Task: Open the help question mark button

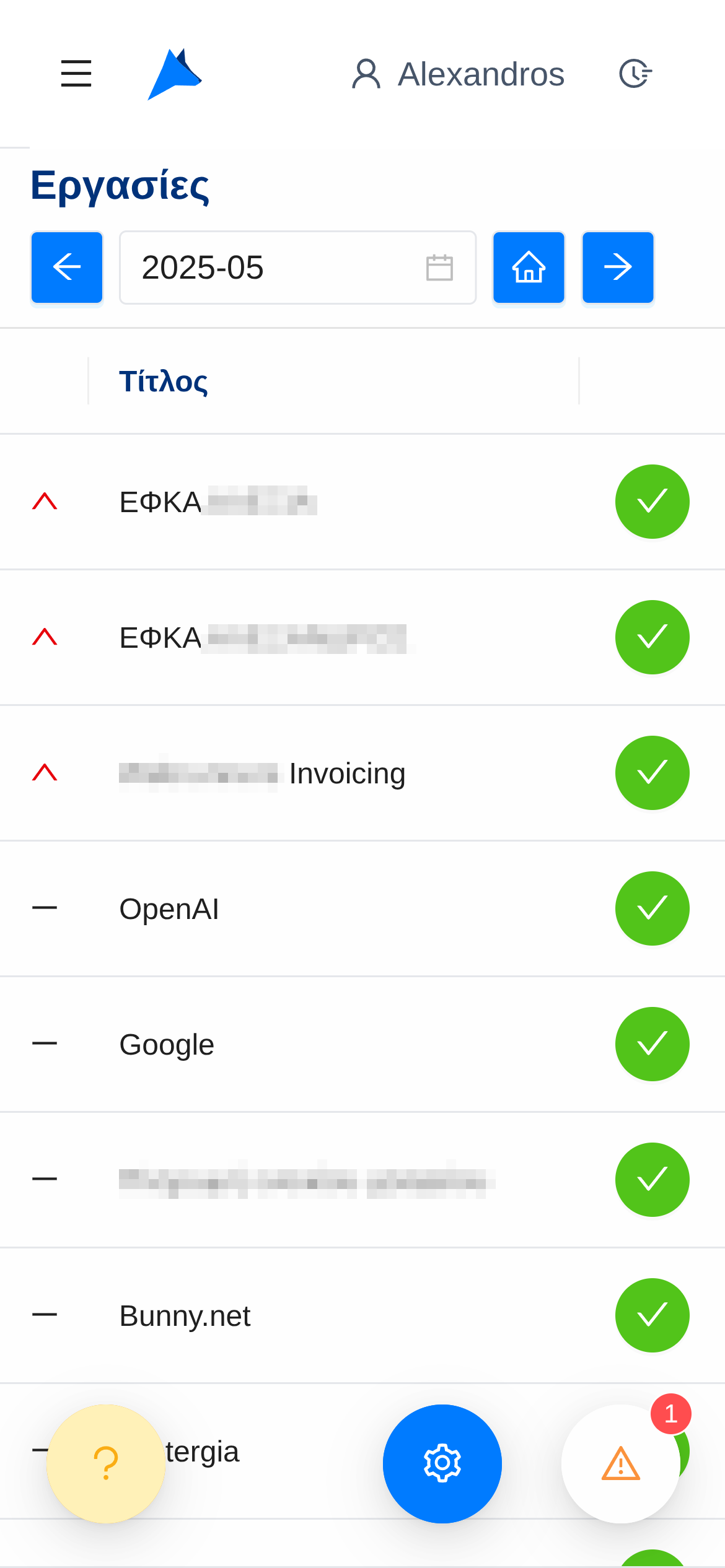Action: 106,1463
